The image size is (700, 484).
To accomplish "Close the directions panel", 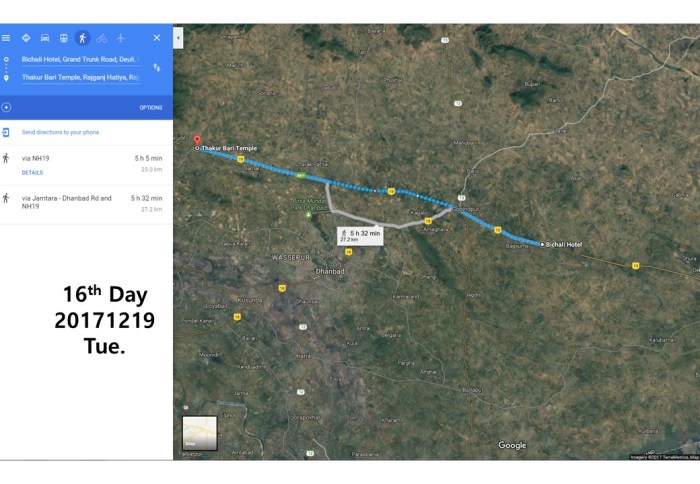I will tap(156, 38).
